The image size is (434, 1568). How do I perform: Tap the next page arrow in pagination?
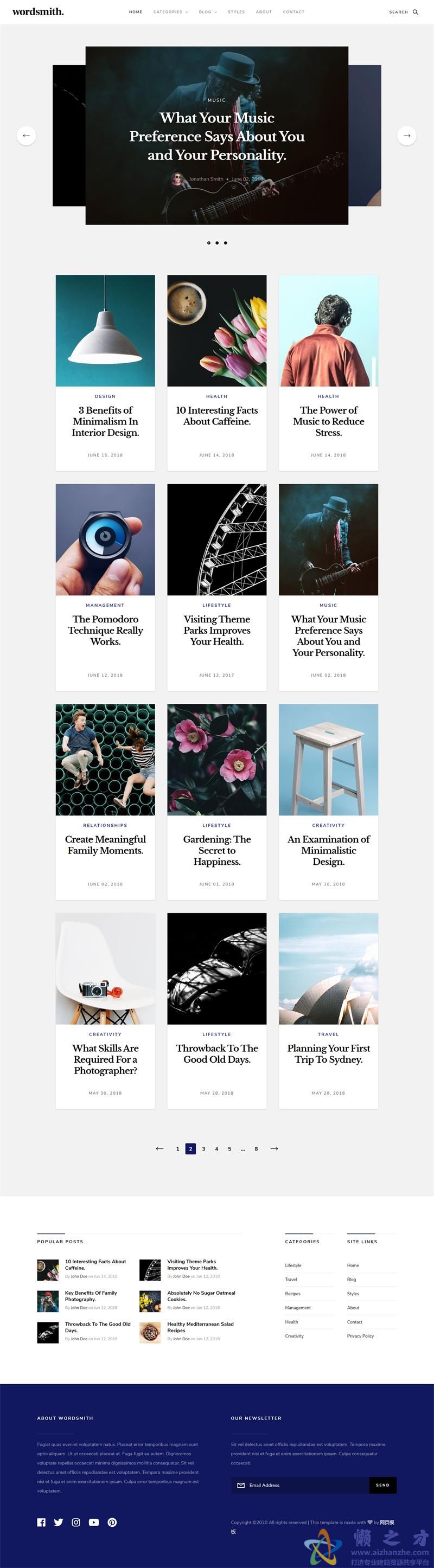coord(274,1148)
